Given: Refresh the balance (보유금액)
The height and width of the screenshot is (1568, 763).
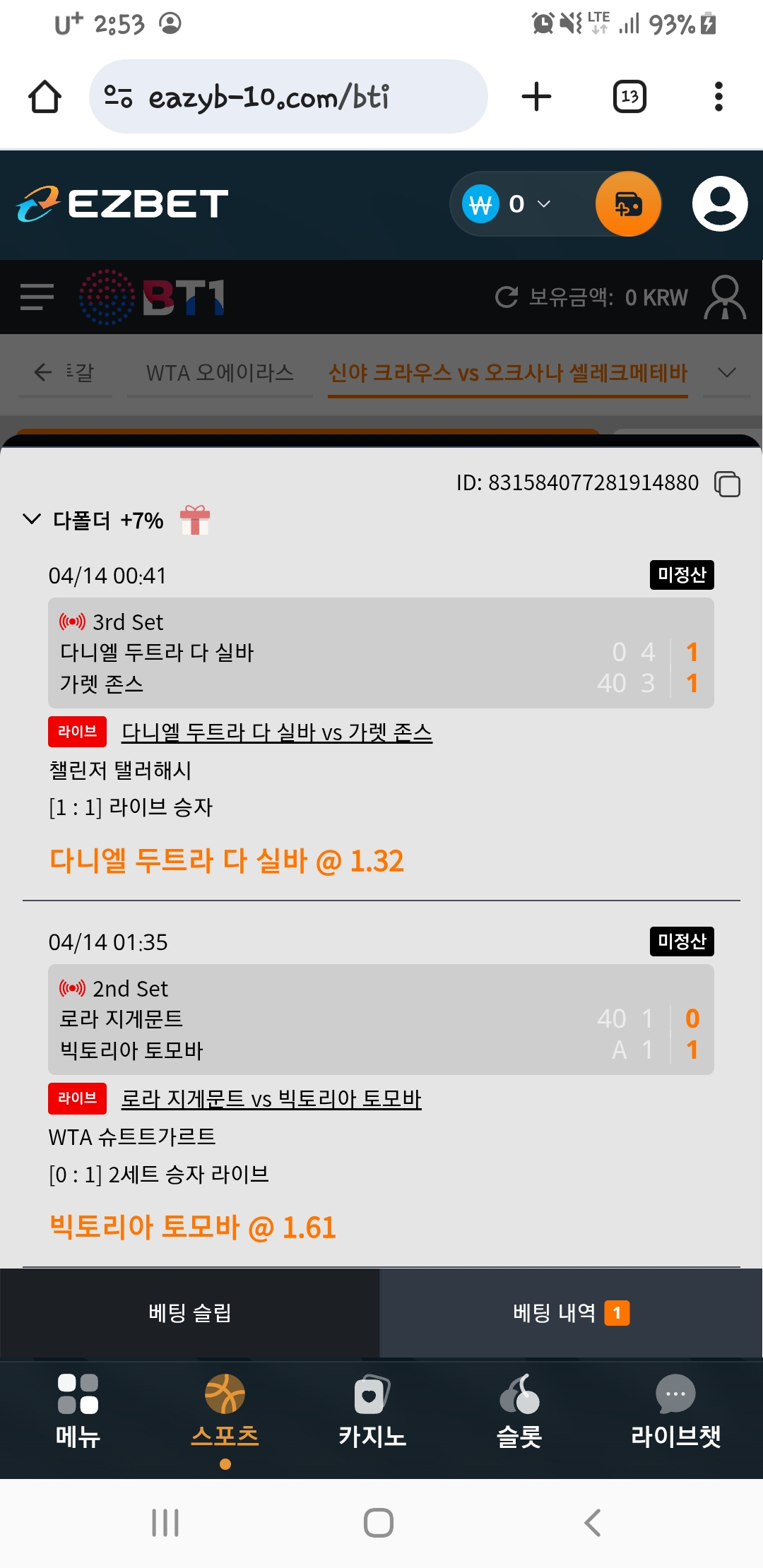Looking at the screenshot, I should 507,297.
